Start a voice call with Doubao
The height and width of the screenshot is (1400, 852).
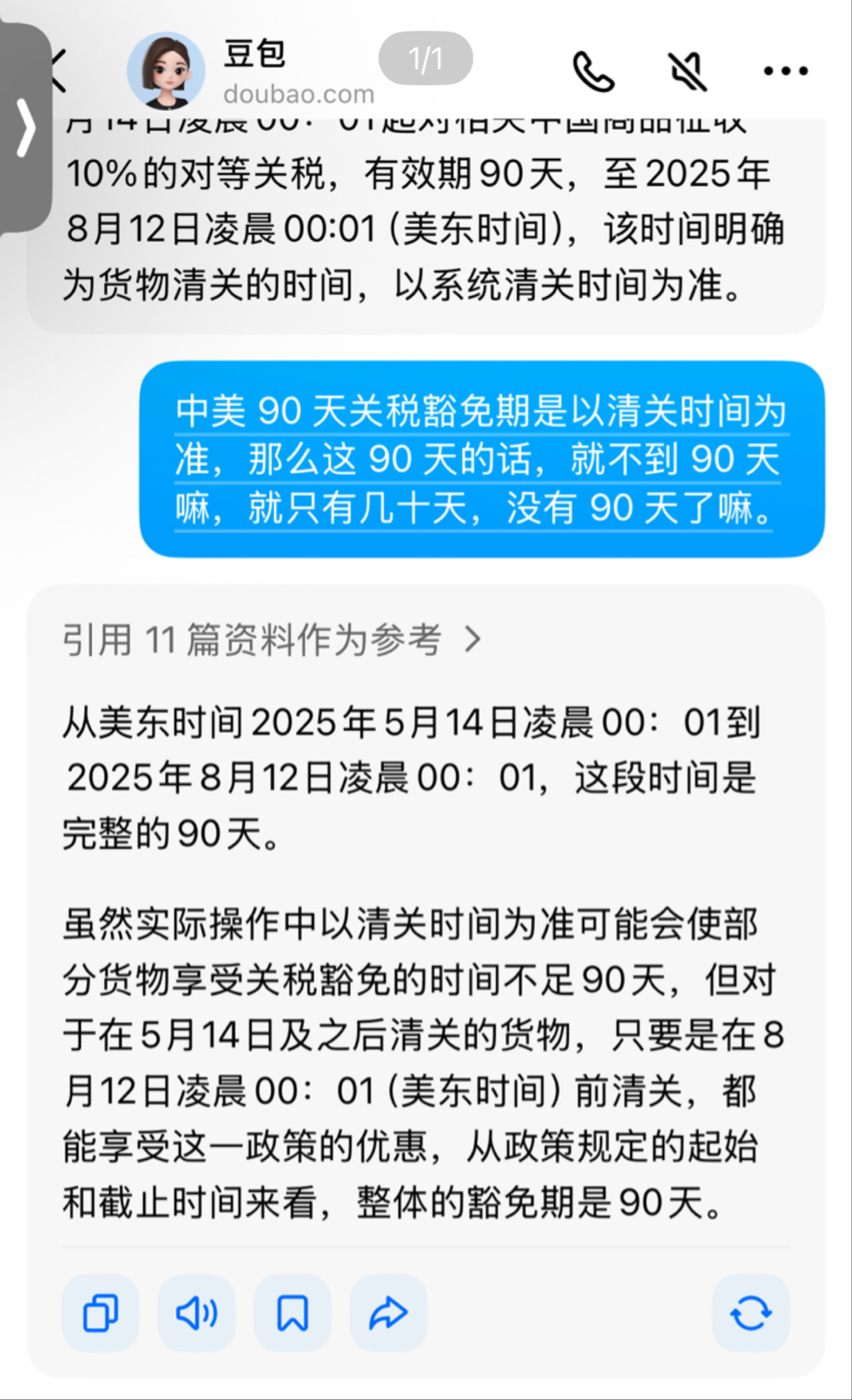pos(594,72)
